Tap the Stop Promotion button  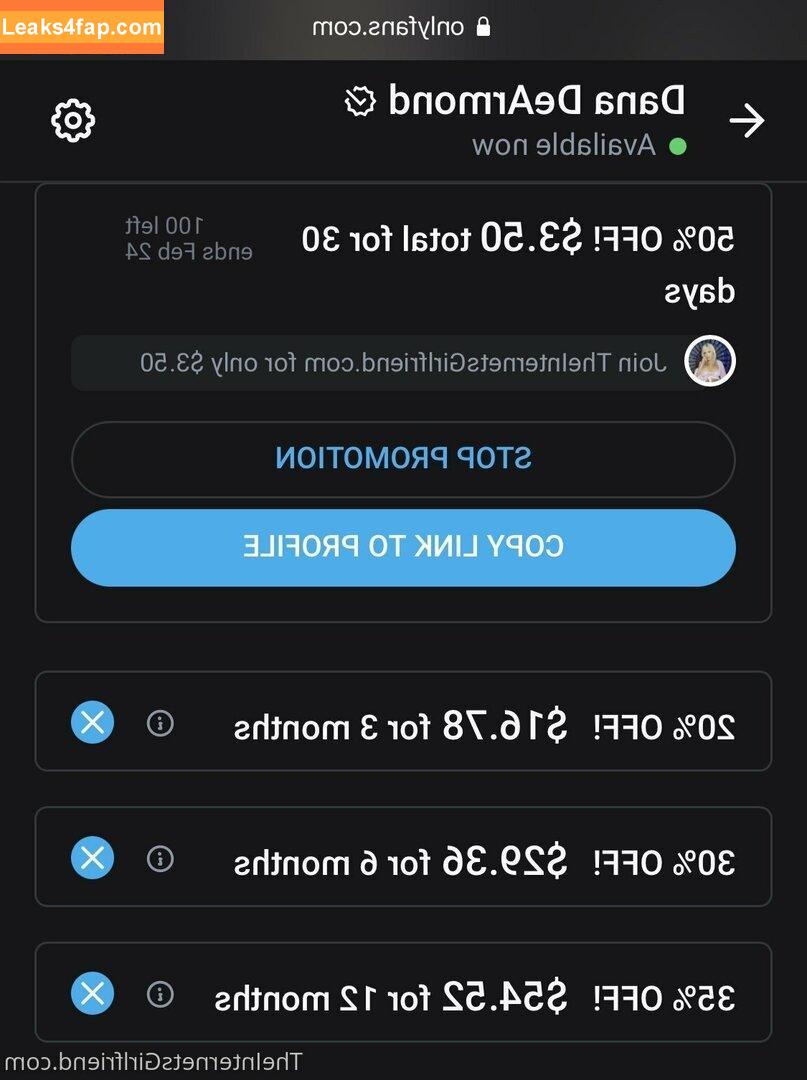[x=403, y=459]
